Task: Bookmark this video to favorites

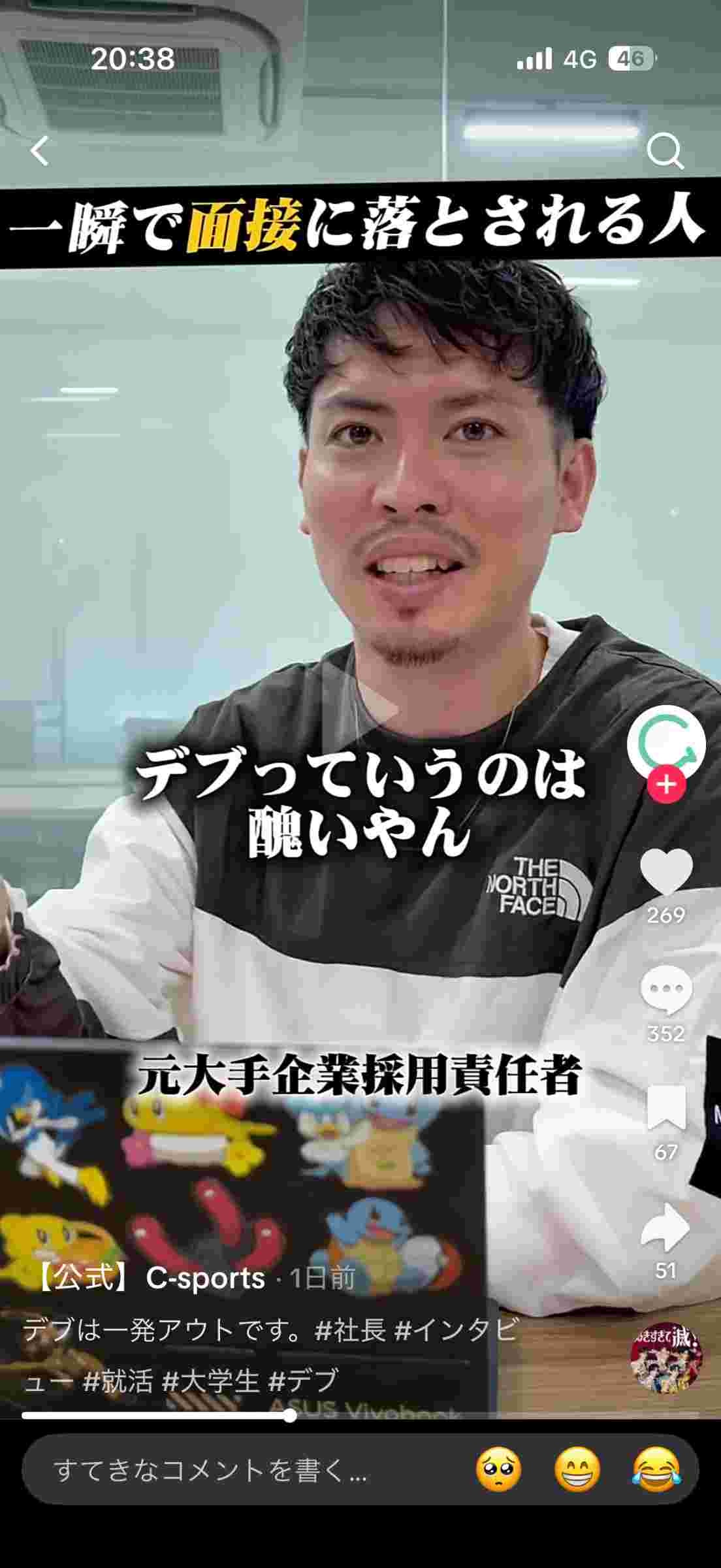Action: point(665,1109)
